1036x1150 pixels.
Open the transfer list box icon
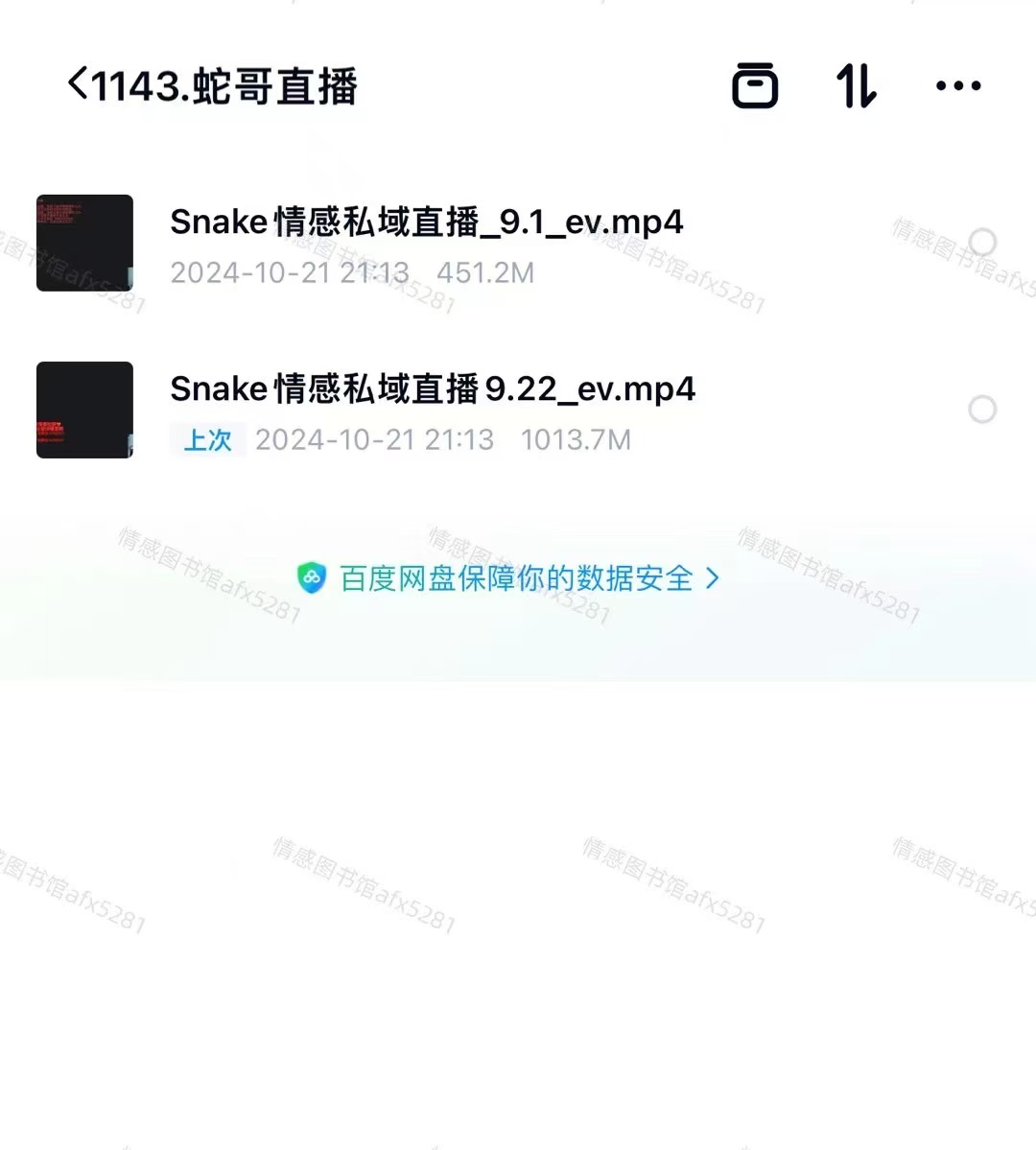[x=755, y=86]
